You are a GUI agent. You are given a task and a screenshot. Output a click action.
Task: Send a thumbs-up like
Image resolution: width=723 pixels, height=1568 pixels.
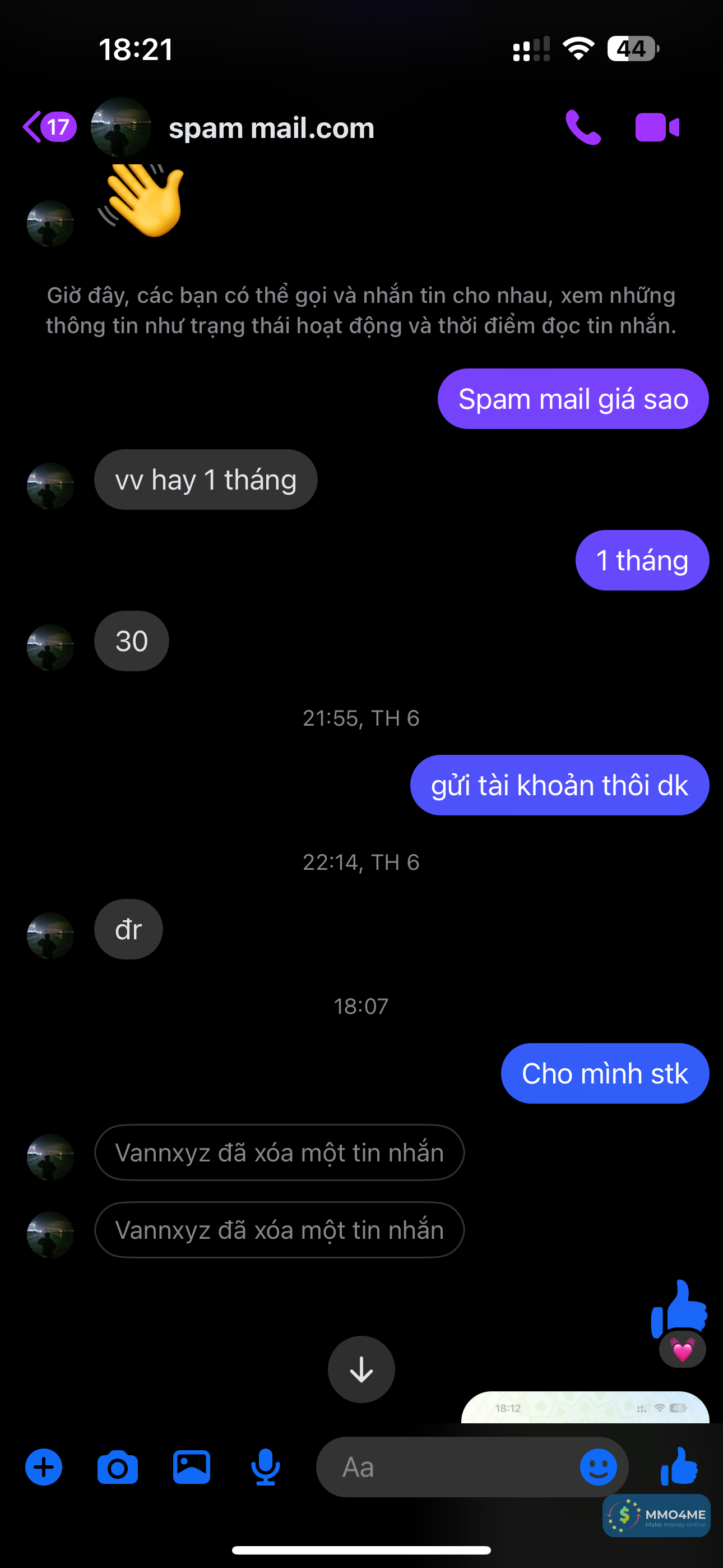679,1466
